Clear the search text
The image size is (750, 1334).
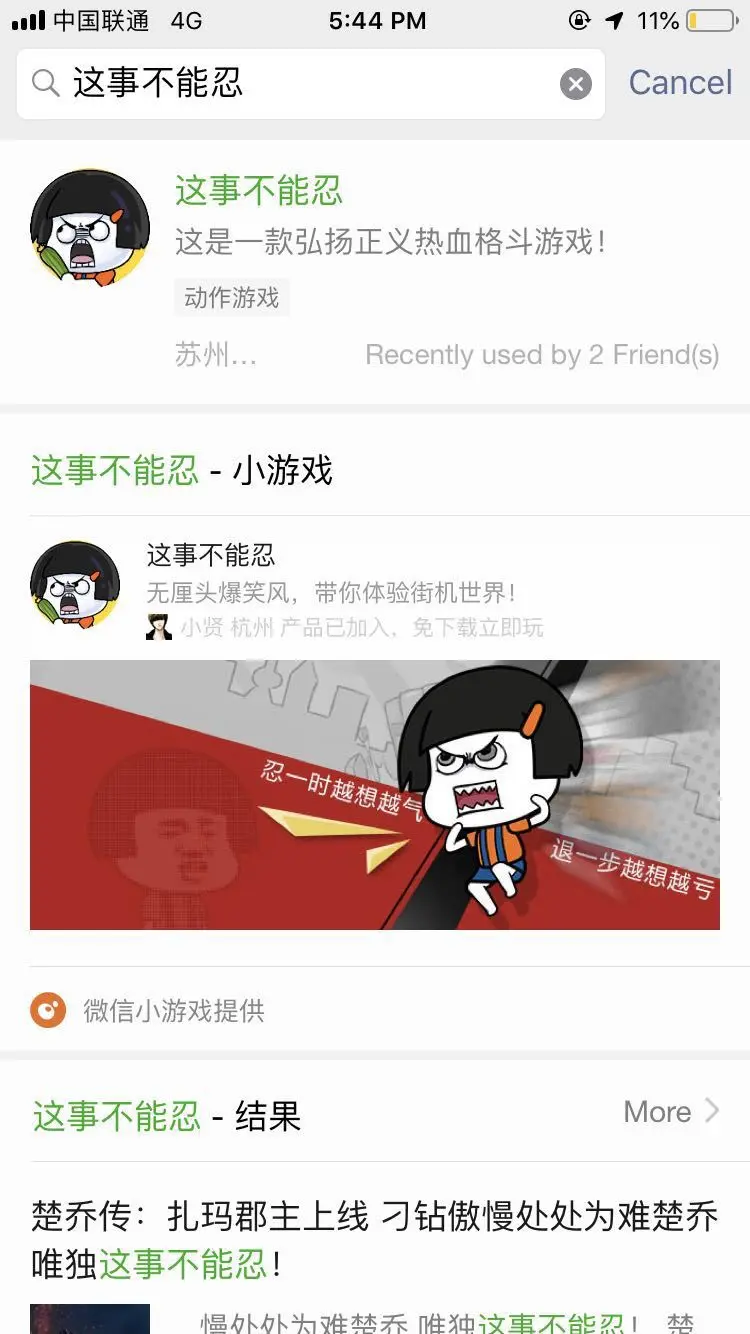click(x=575, y=85)
